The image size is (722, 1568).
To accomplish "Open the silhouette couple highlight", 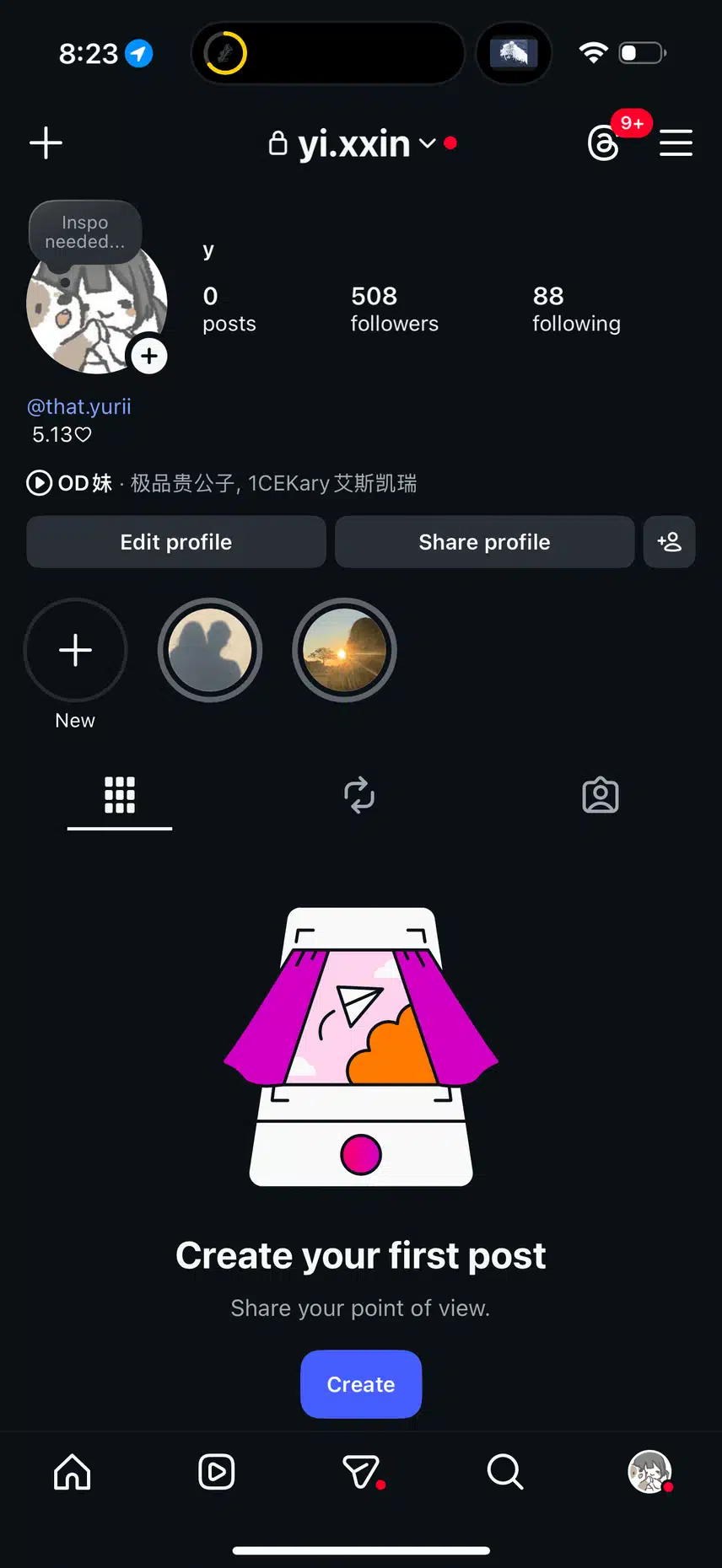I will [x=210, y=650].
